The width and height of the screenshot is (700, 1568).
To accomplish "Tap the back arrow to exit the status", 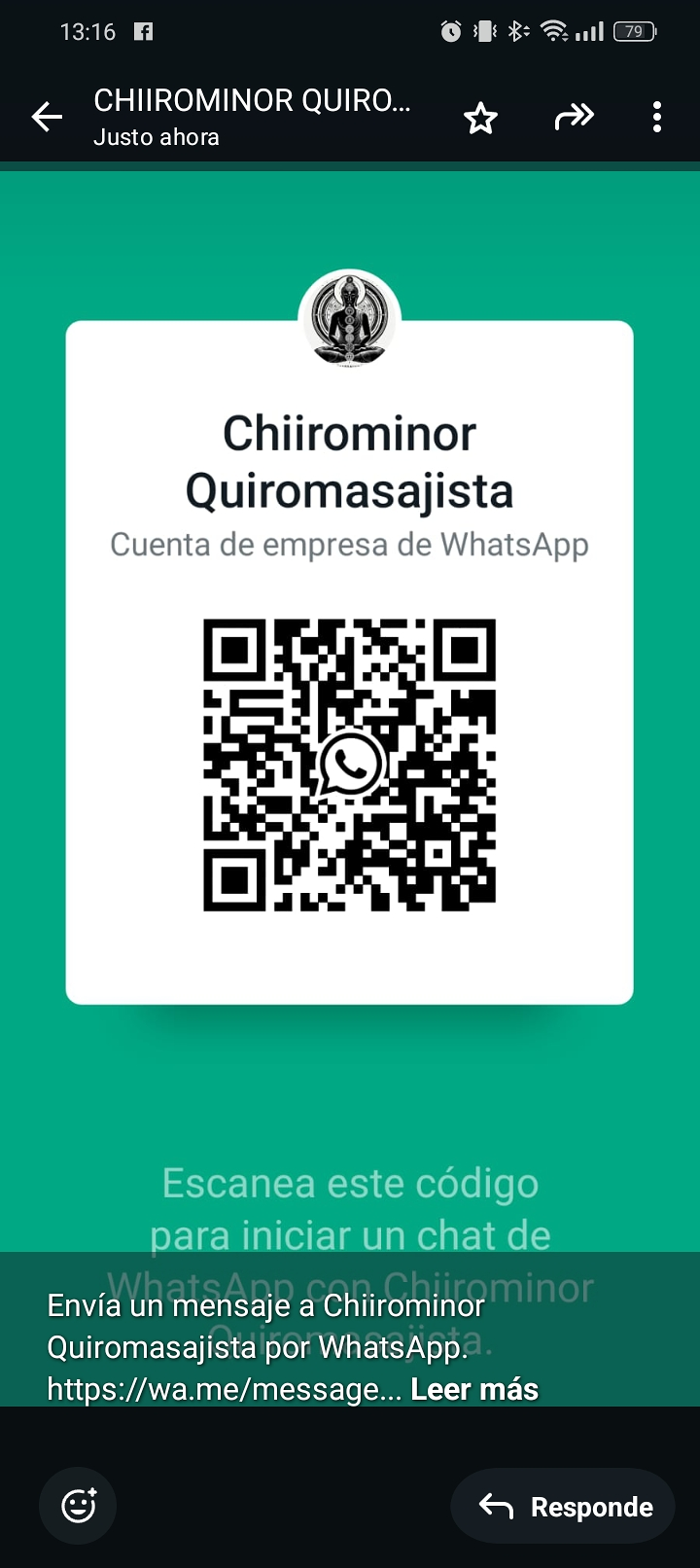I will pos(46,116).
